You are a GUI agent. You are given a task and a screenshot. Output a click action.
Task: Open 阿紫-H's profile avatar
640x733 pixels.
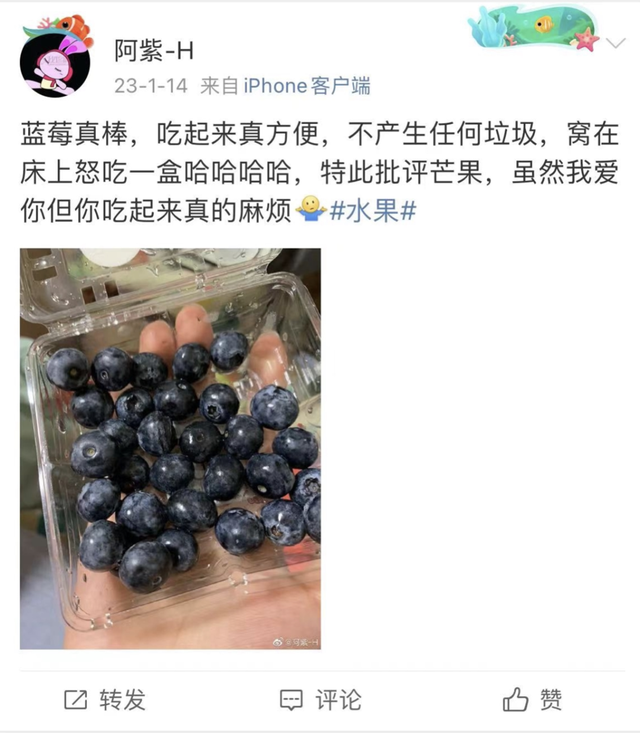coord(55,62)
